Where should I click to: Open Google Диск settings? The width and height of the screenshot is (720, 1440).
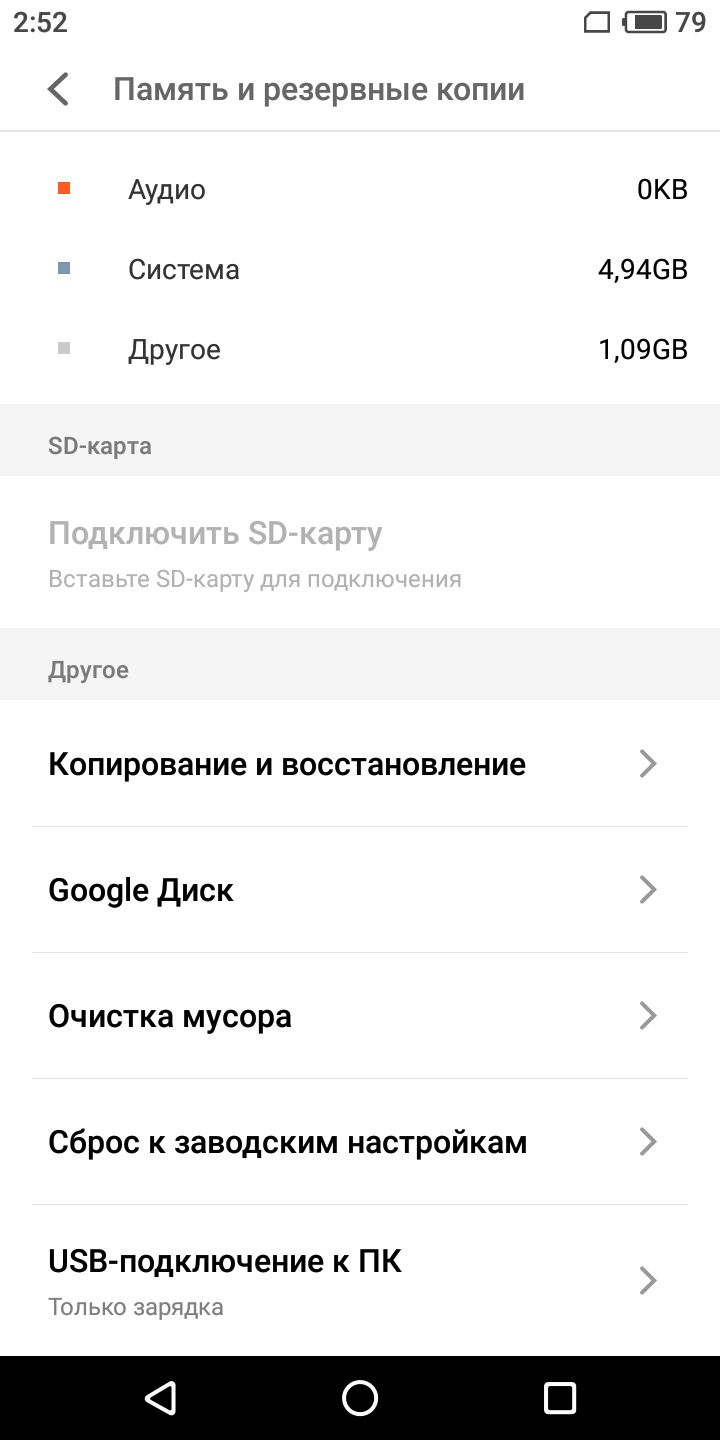tap(360, 890)
